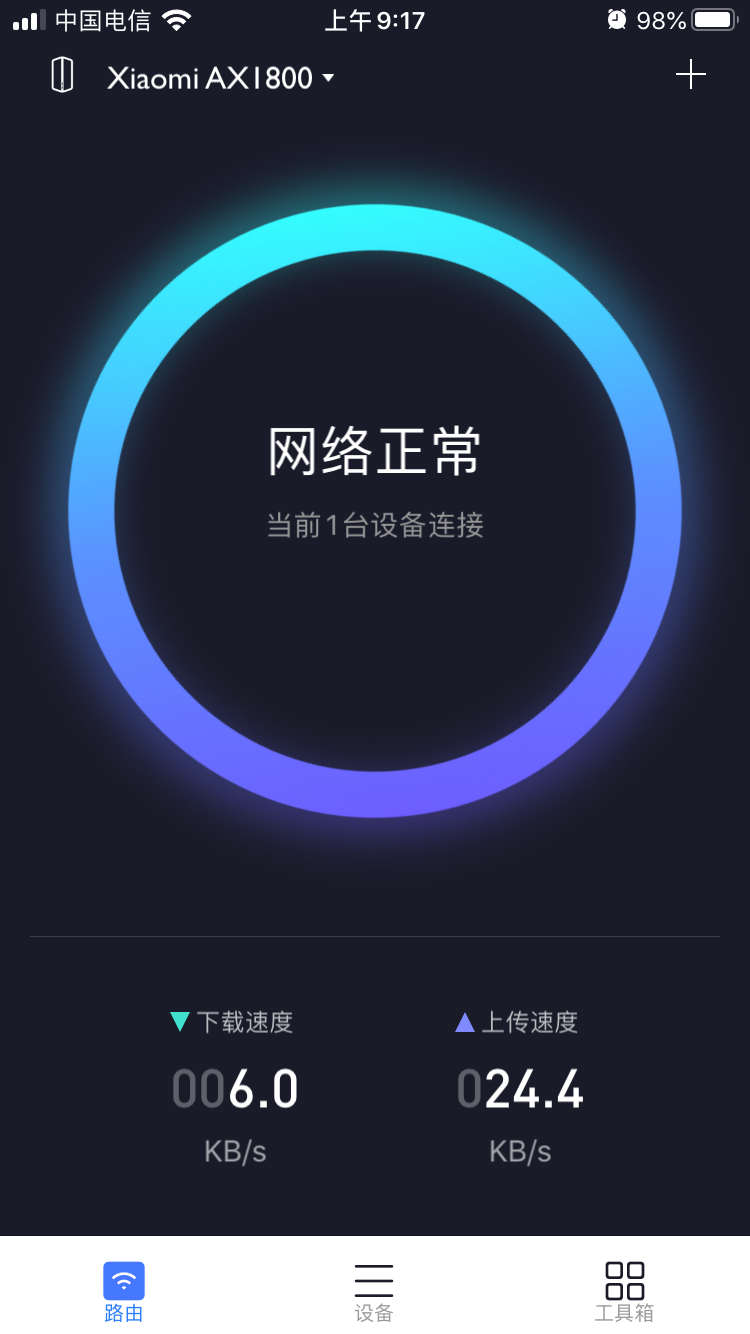Switch to the 设备 tab
This screenshot has height=1334, width=750.
pos(374,1290)
